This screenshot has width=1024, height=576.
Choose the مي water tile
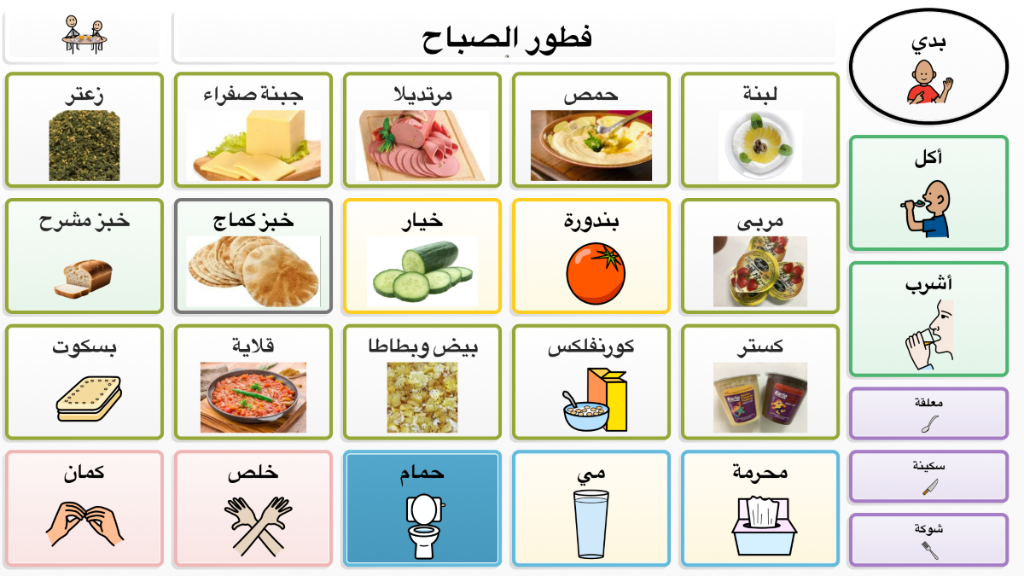(x=591, y=508)
